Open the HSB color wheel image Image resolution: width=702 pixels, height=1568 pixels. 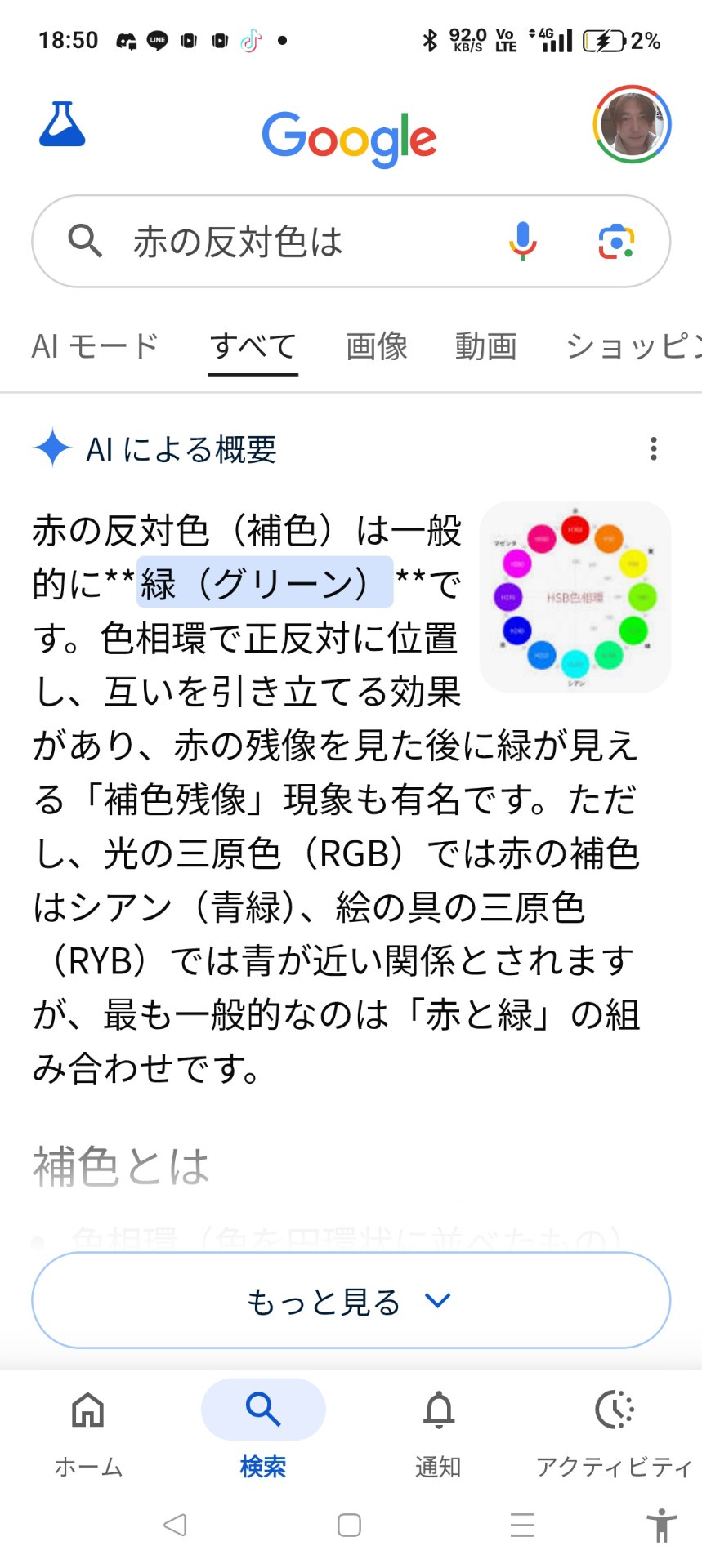[x=575, y=597]
